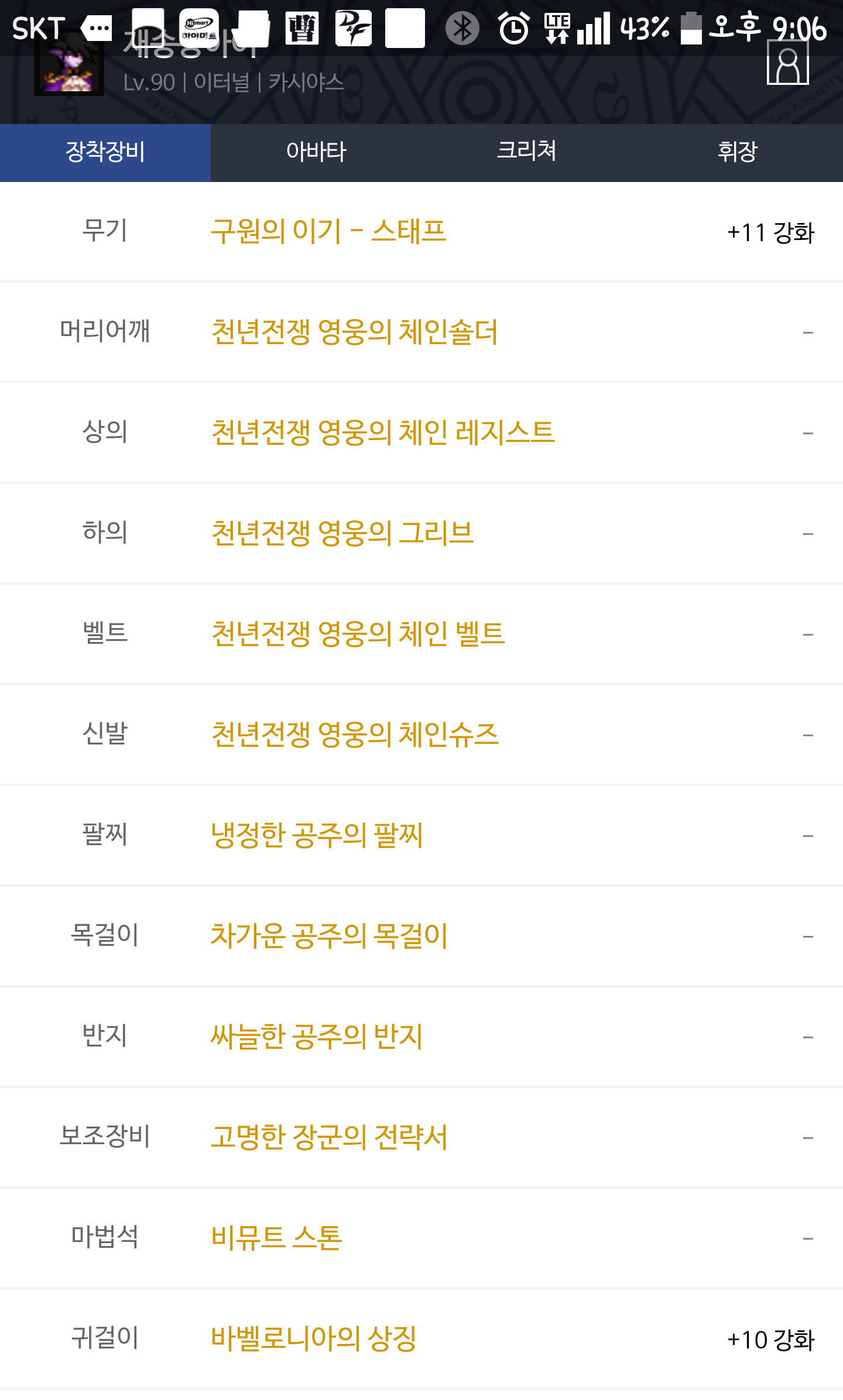Open 천년전쟁 영웅의 체인숄더 item

354,332
